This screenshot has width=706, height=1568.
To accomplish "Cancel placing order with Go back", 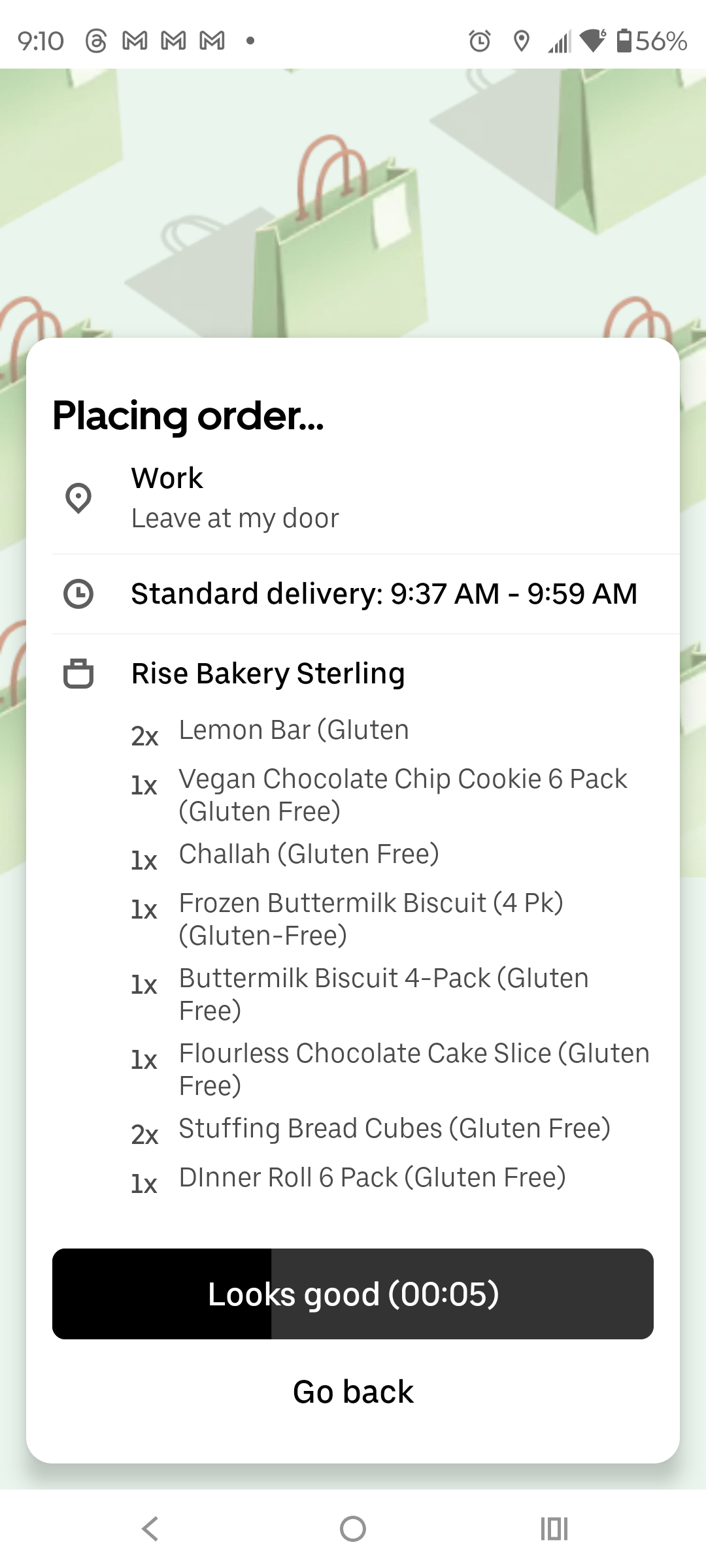I will [x=353, y=1392].
